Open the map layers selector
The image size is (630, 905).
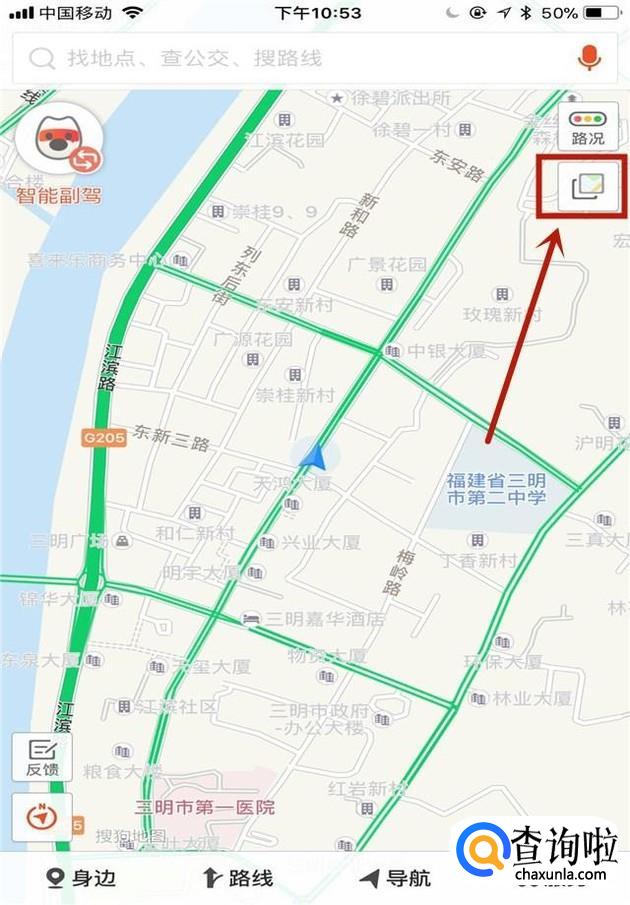click(x=585, y=186)
